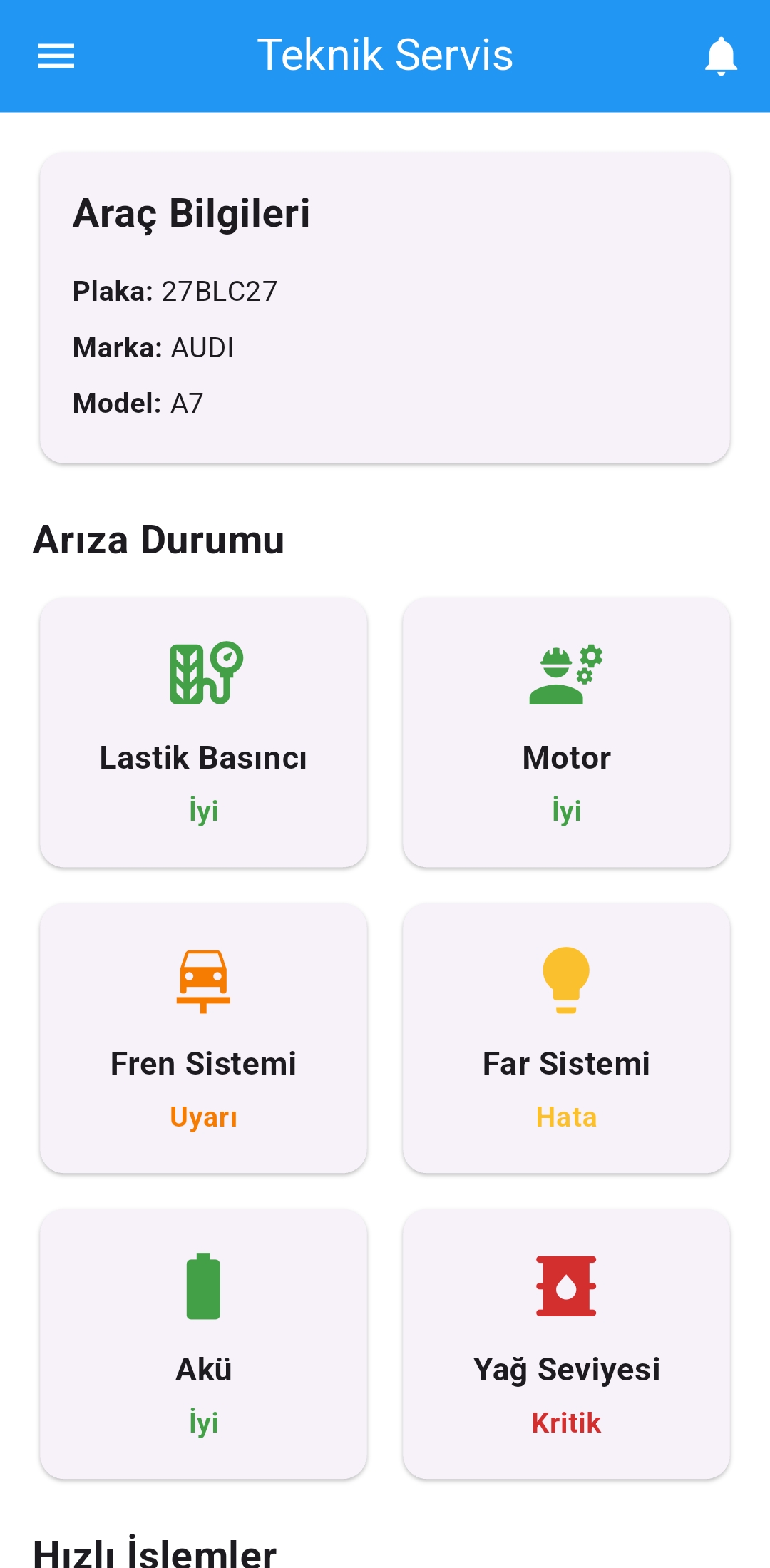770x1568 pixels.
Task: Check the Yağ Seviyesi critical card
Action: [566, 1344]
